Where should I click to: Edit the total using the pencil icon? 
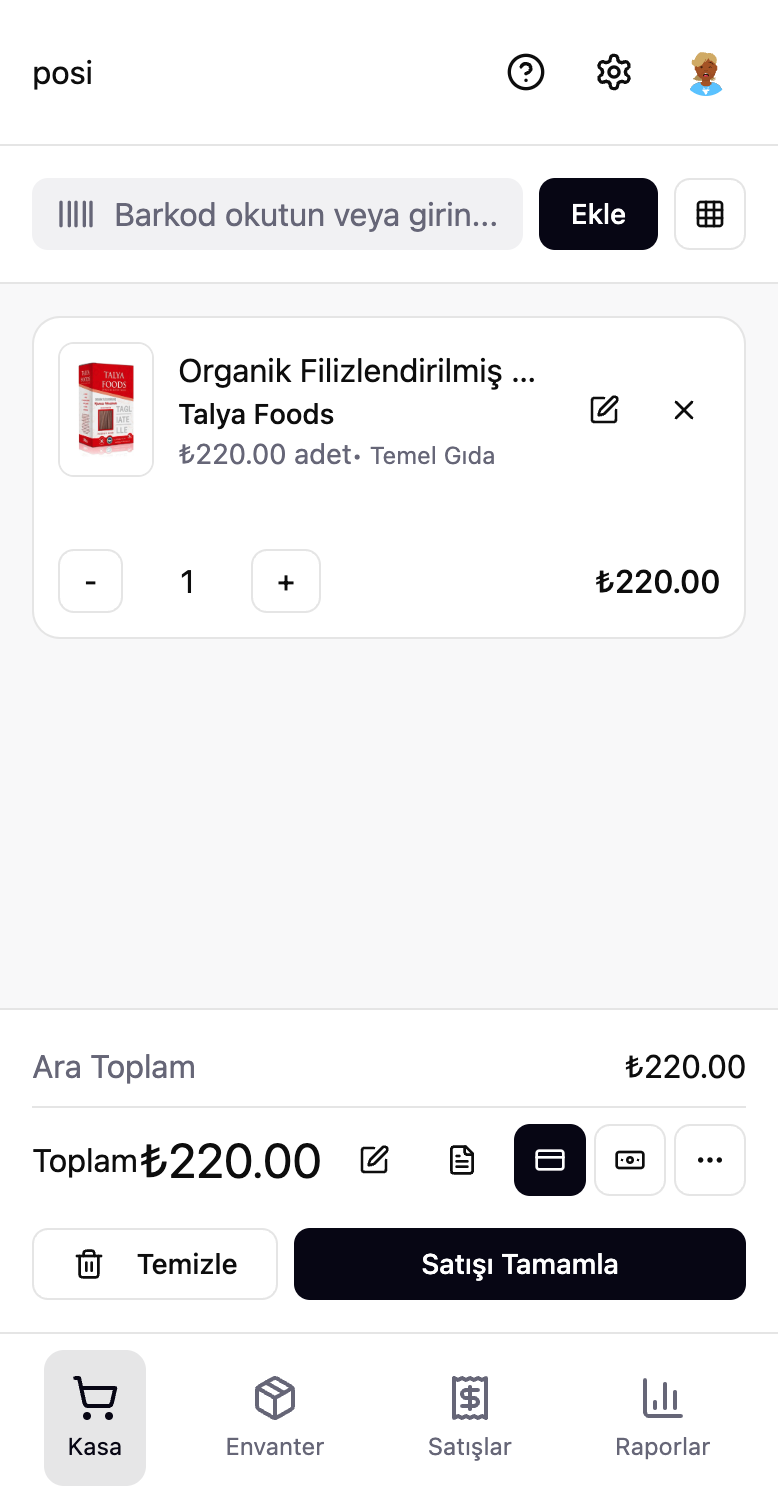[374, 1159]
